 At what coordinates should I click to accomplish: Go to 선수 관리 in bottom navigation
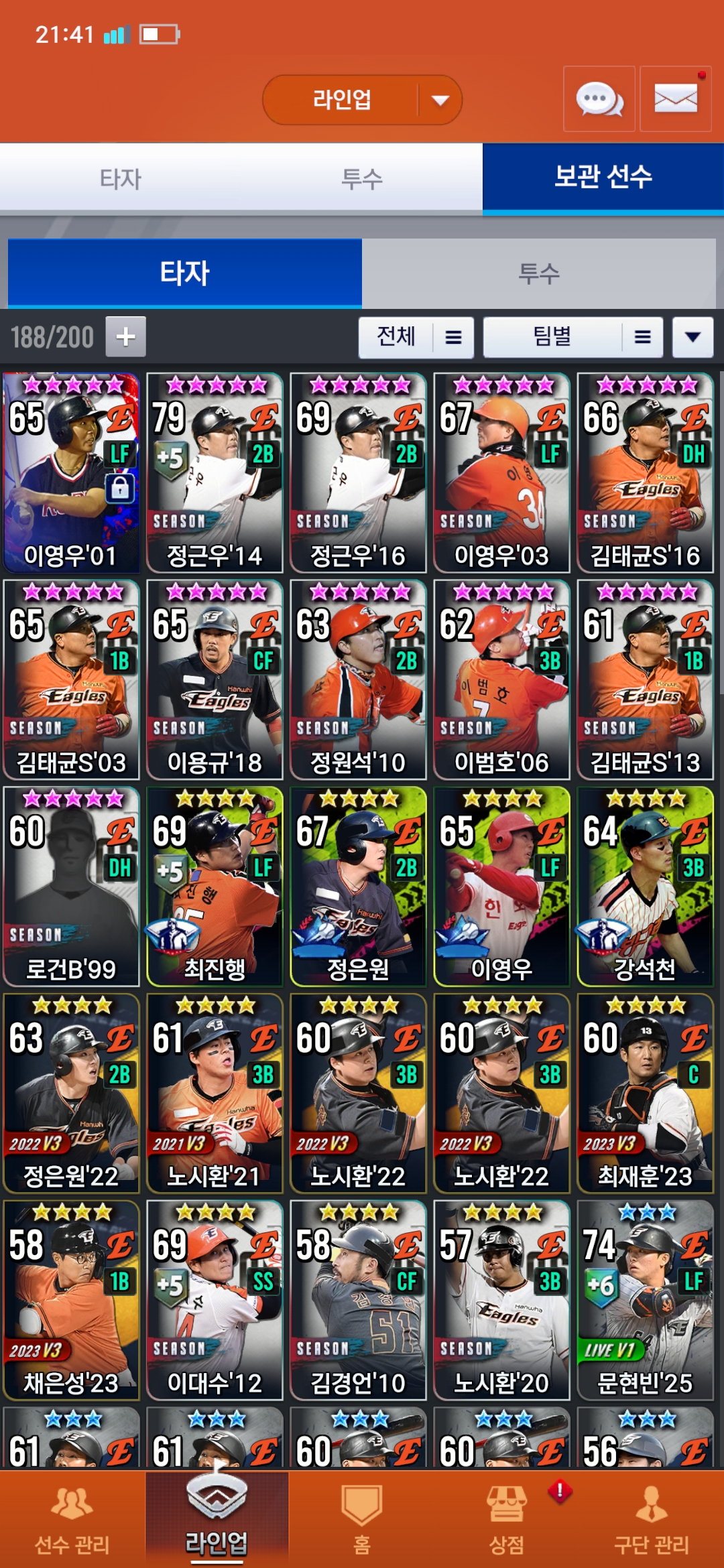[72, 1520]
